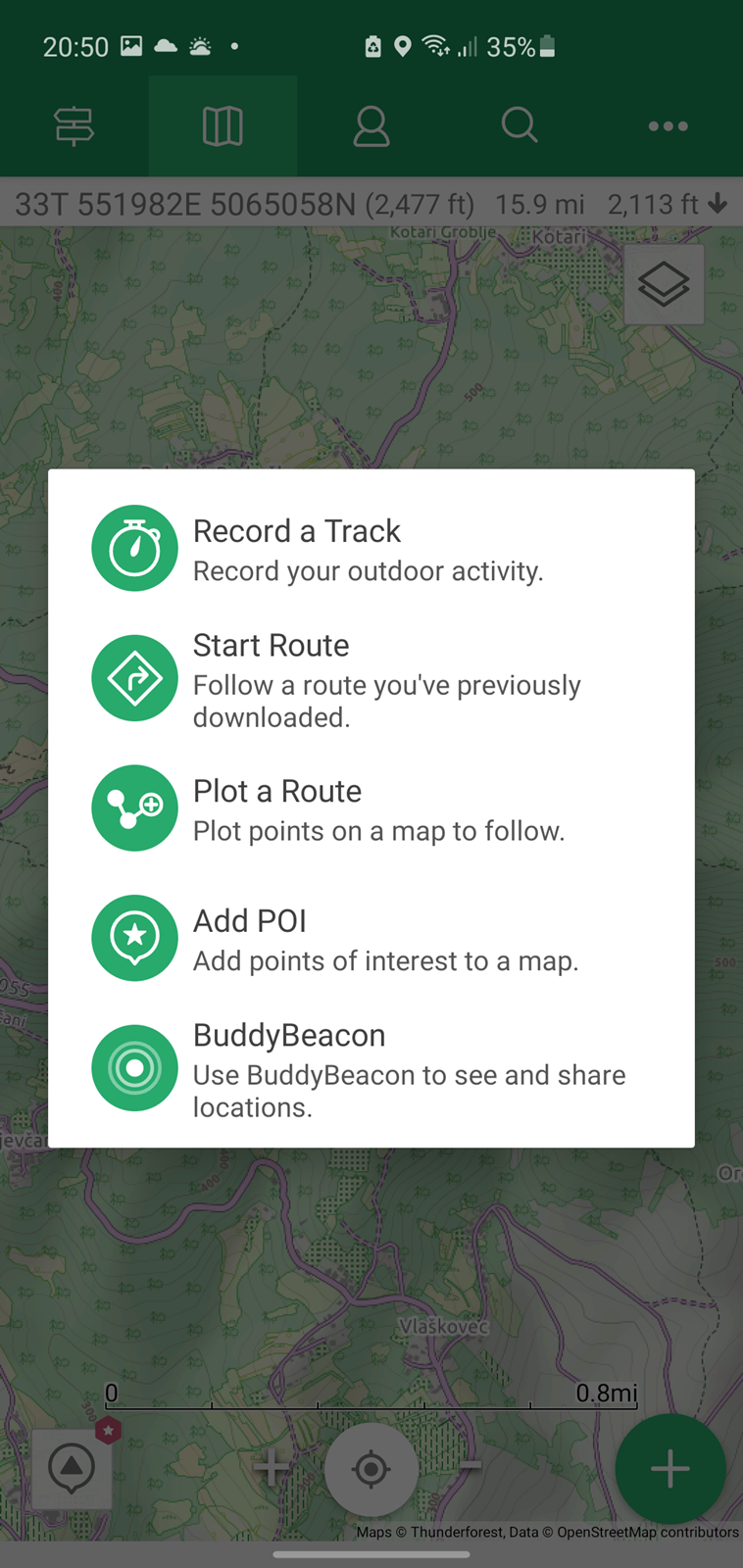
Task: Select Record a Track option
Action: coord(371,549)
